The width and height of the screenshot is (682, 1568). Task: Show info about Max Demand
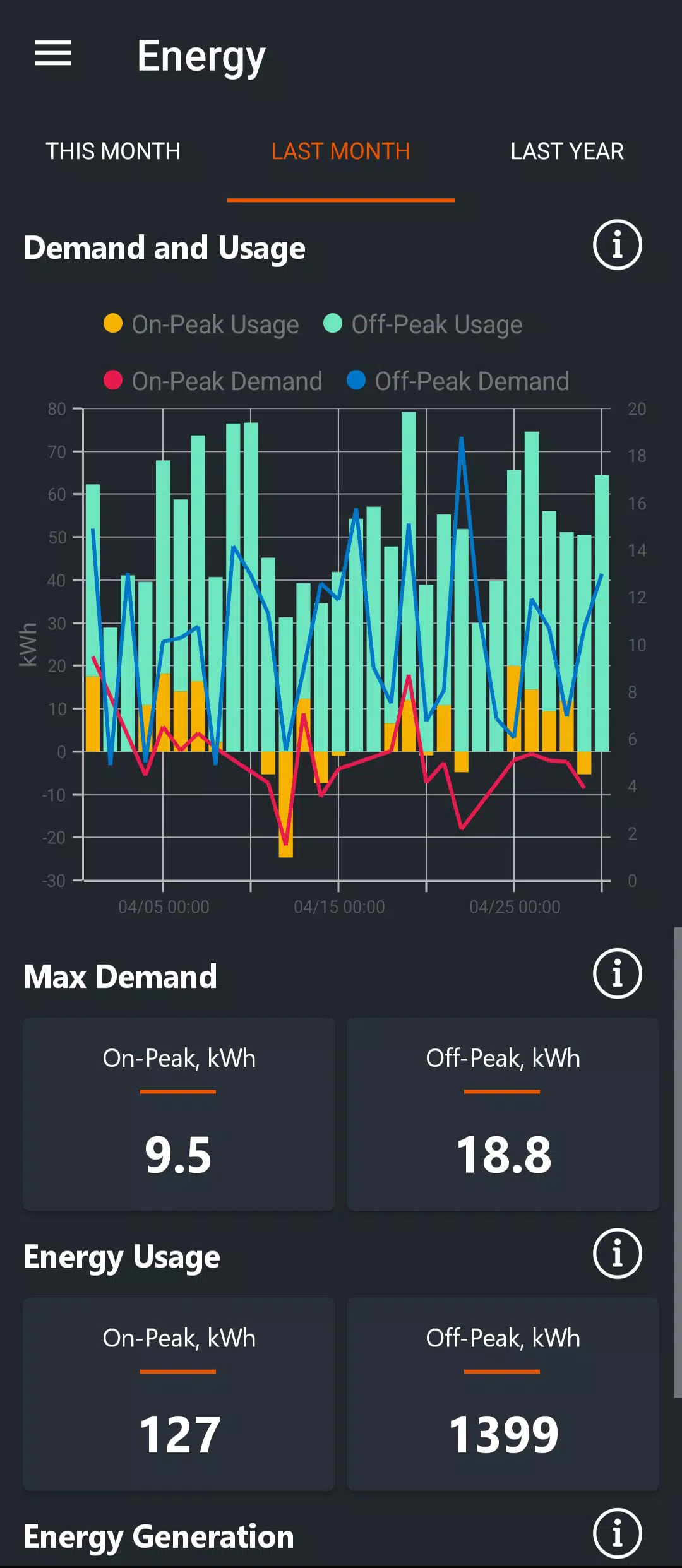[x=617, y=973]
